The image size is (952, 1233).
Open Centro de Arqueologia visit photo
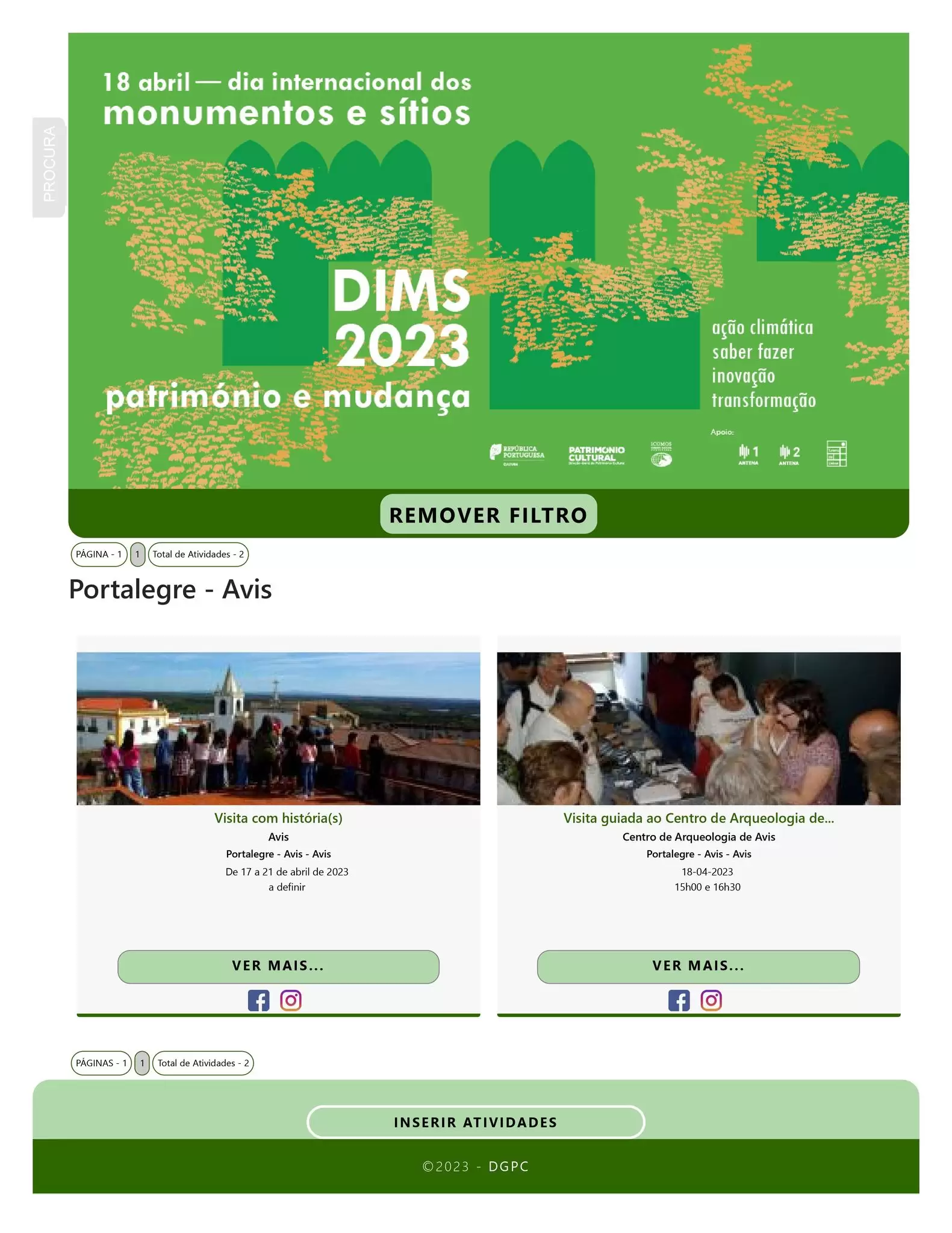coord(698,728)
